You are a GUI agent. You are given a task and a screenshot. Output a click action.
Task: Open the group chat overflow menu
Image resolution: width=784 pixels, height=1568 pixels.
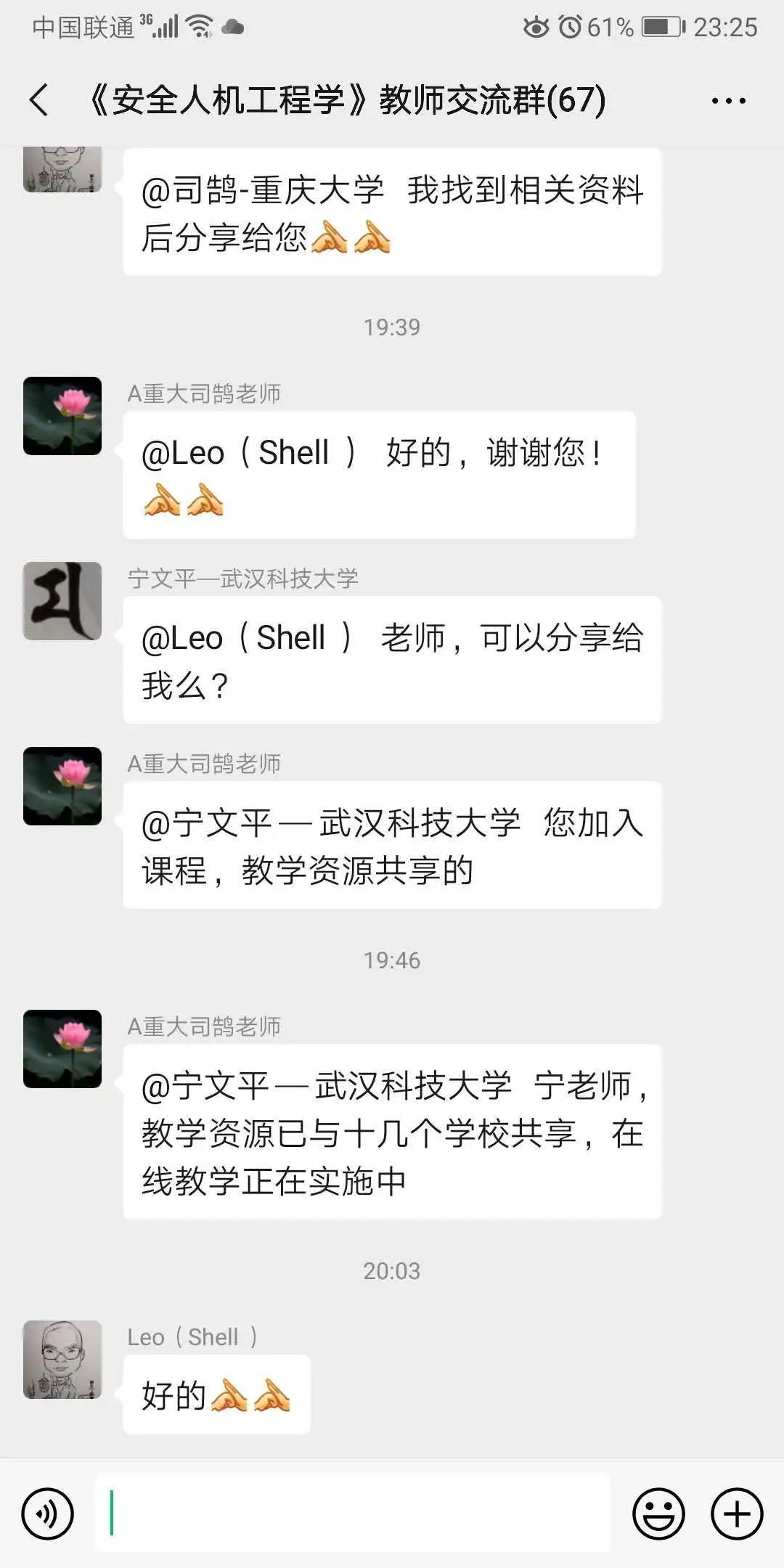coord(728,101)
